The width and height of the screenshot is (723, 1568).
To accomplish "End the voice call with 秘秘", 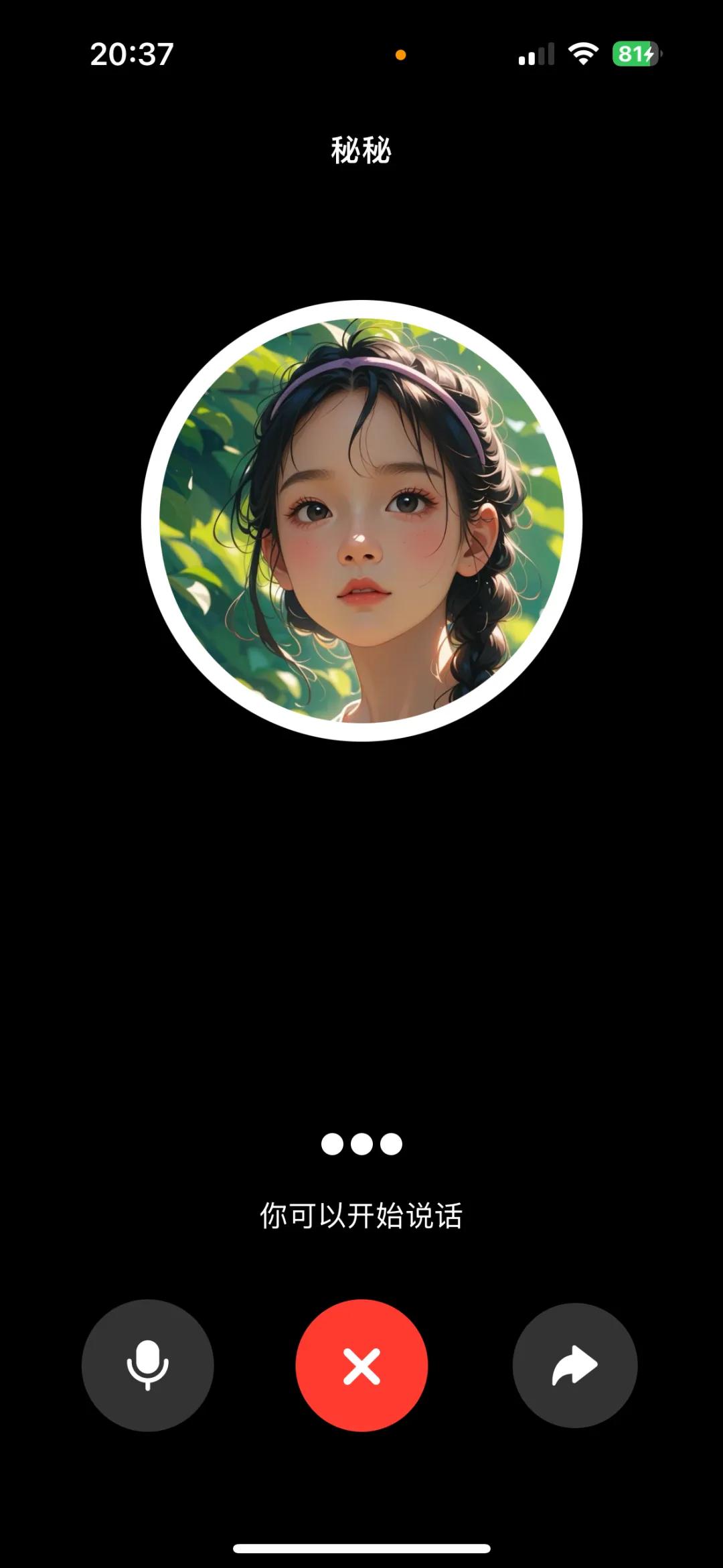I will coord(361,1365).
